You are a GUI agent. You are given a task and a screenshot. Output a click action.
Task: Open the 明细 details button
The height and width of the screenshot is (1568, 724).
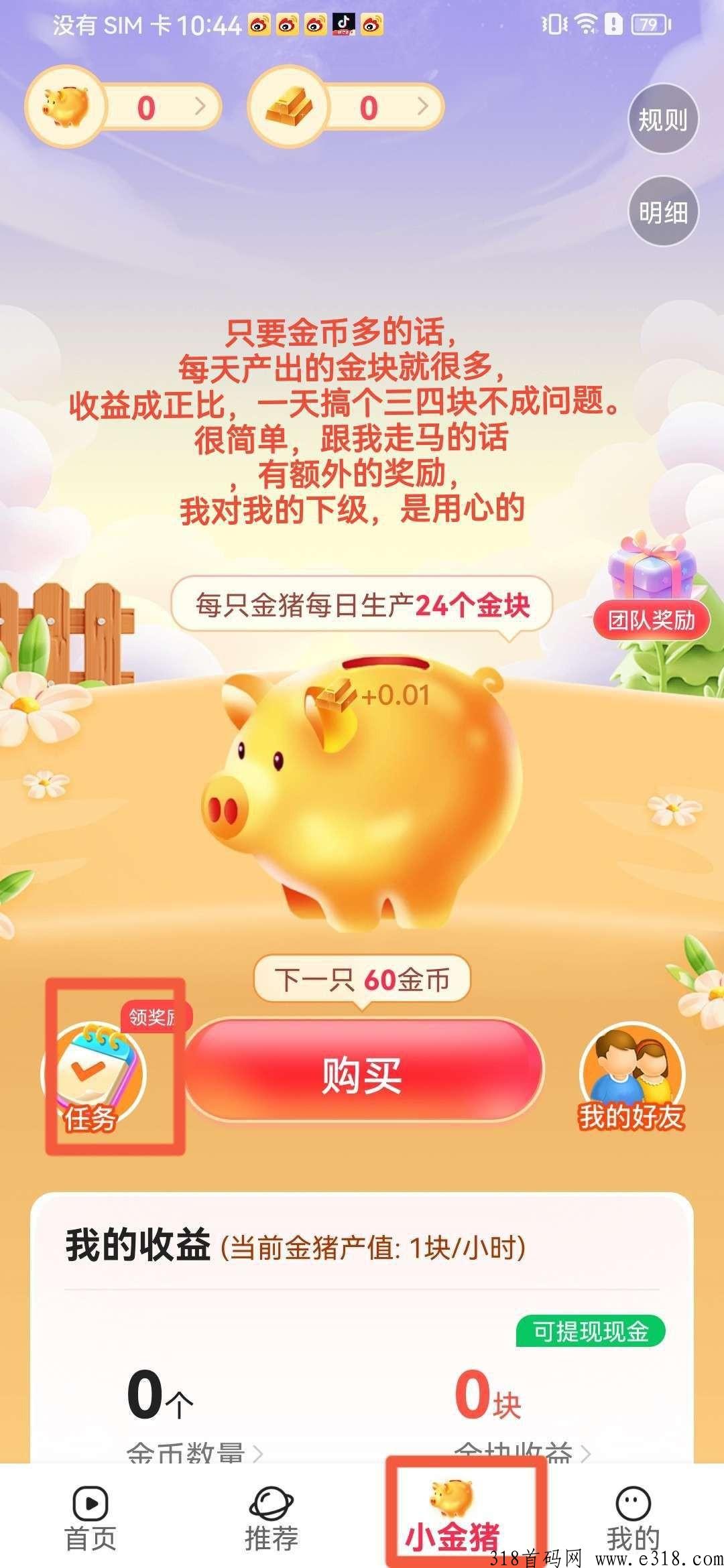pos(663,212)
